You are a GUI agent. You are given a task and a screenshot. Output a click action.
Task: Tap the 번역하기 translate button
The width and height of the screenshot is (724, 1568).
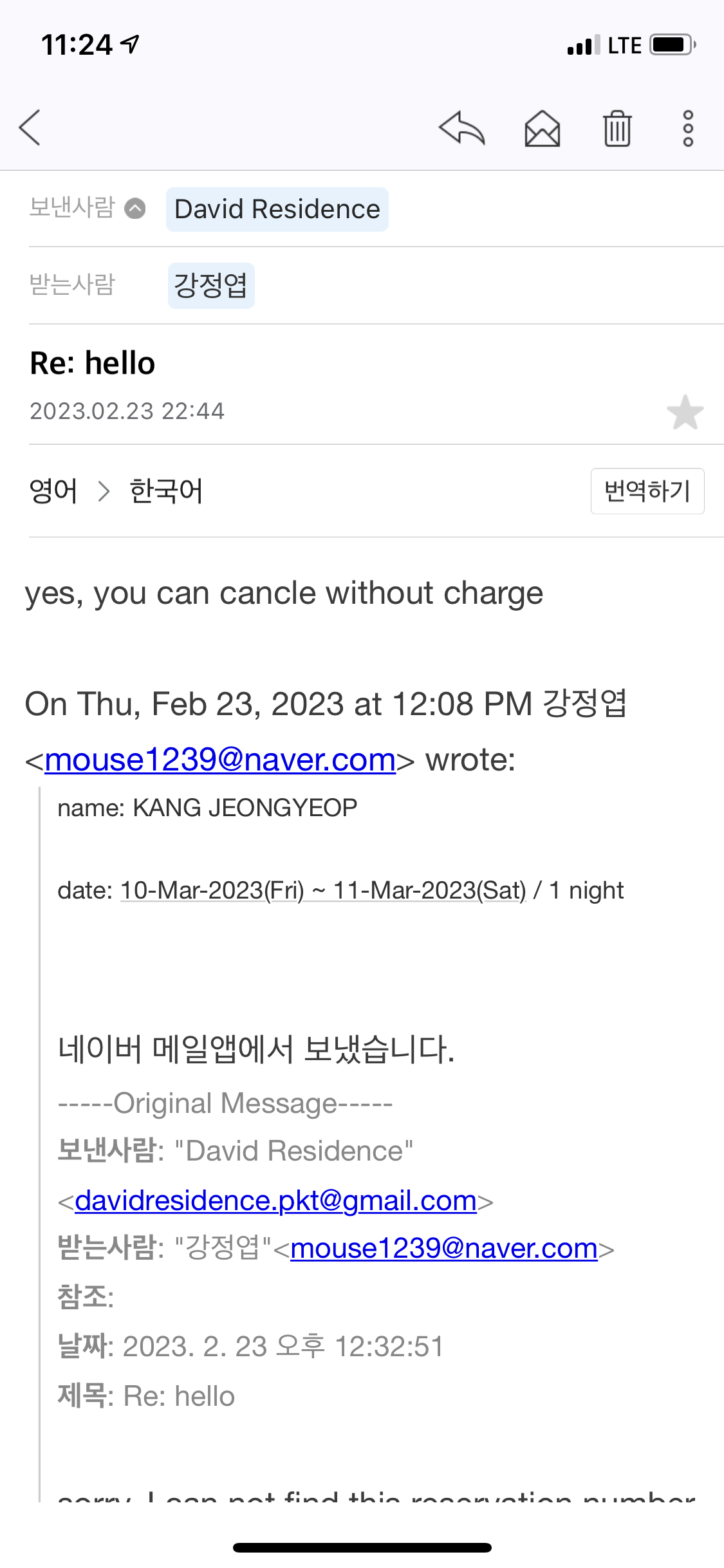(647, 491)
